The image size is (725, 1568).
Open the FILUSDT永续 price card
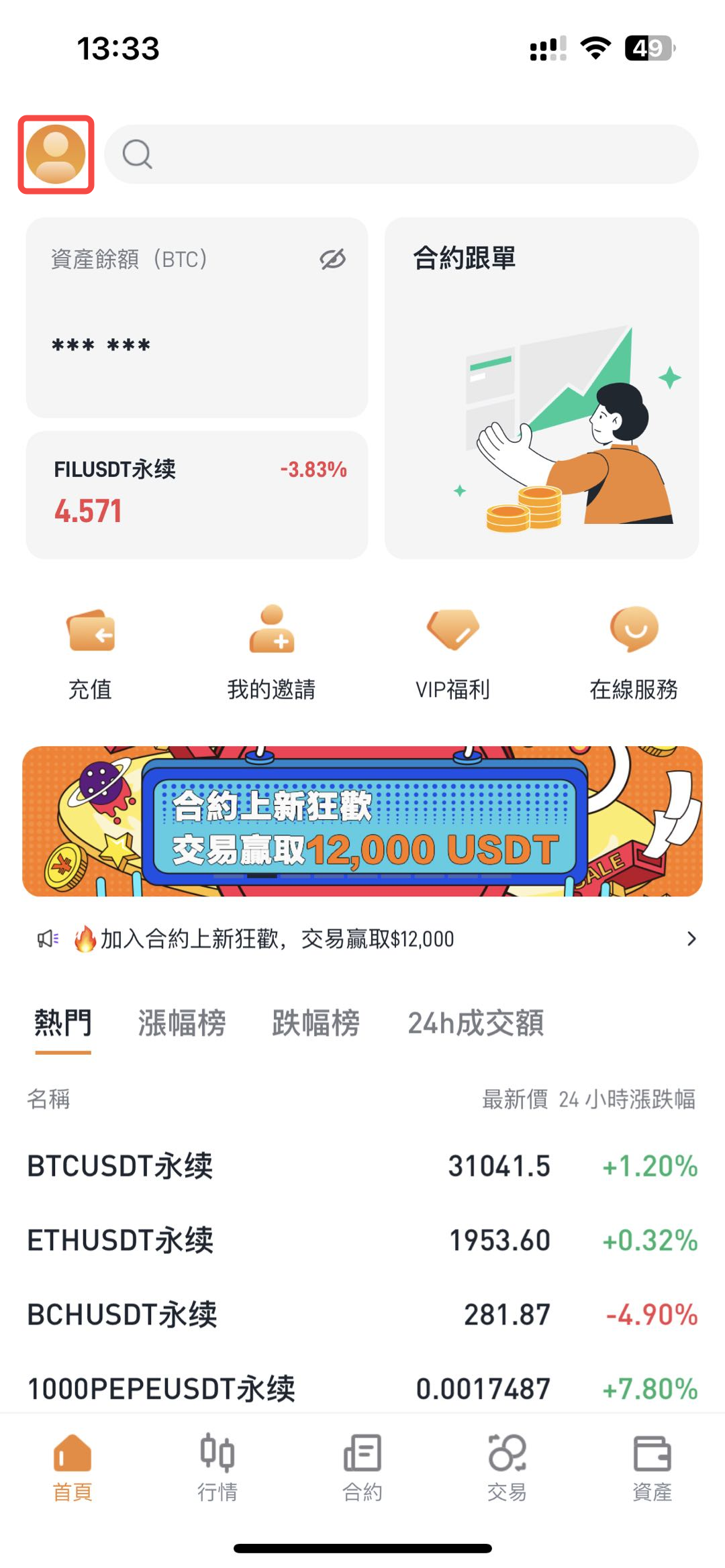[197, 494]
